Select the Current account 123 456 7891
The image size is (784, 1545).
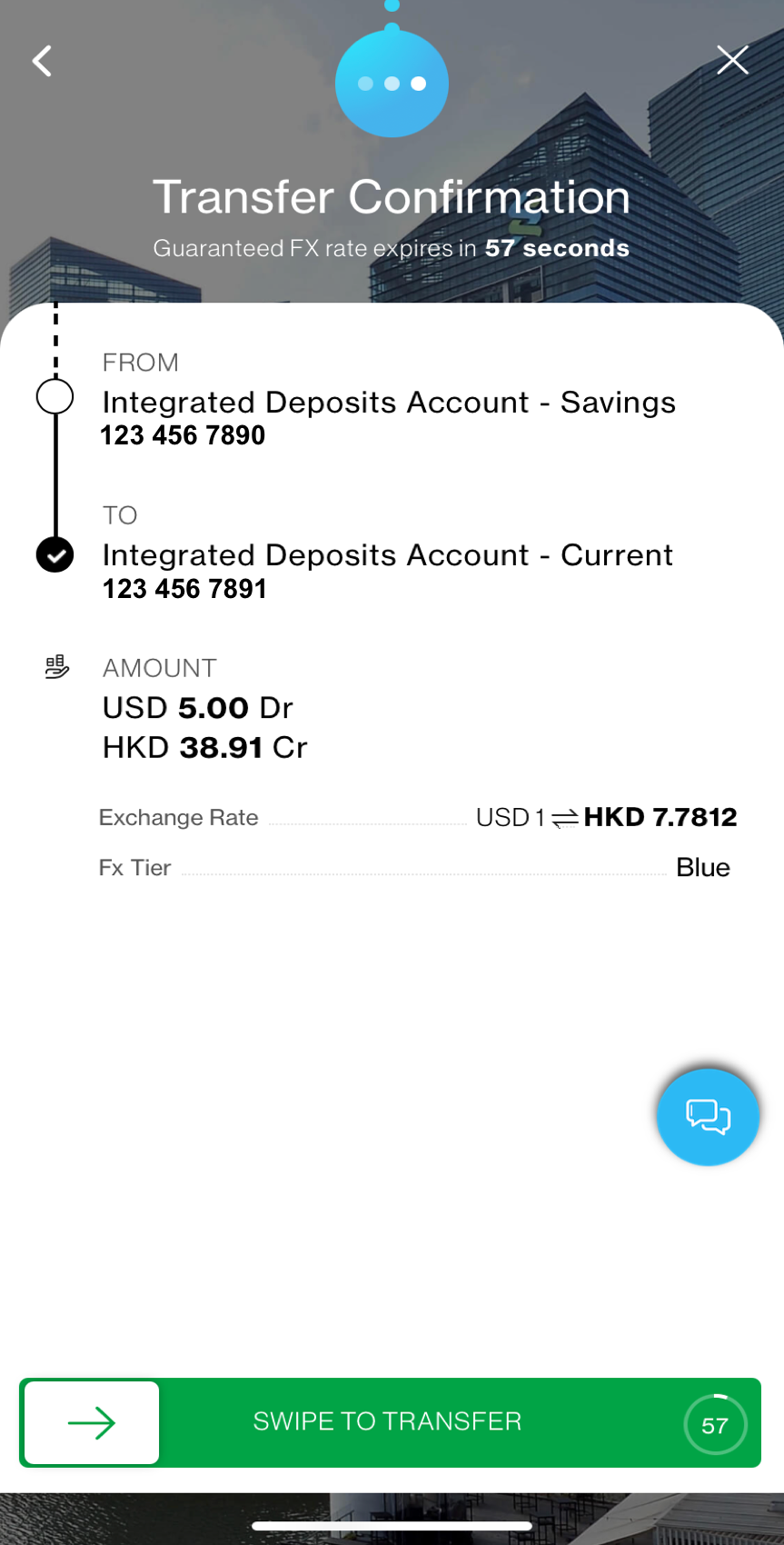(389, 570)
